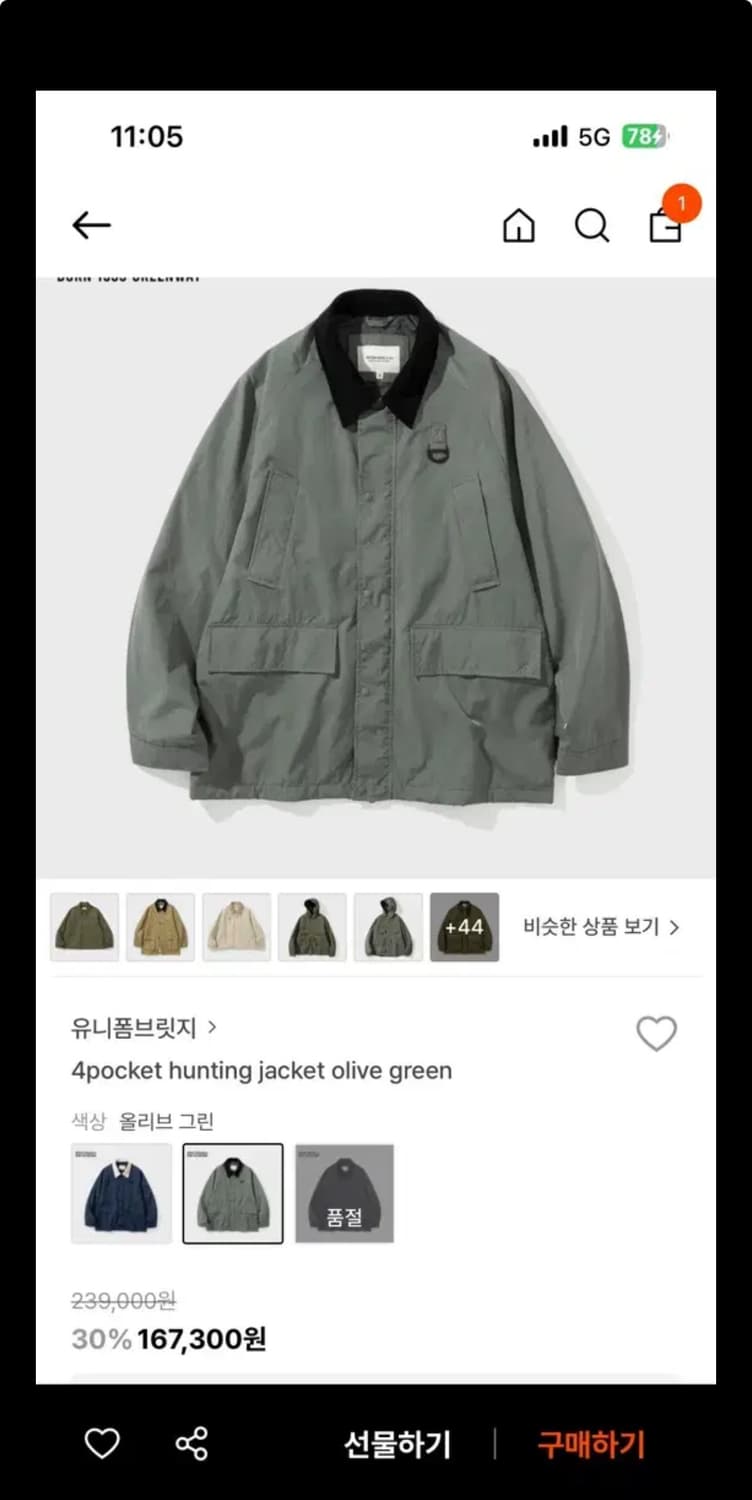The width and height of the screenshot is (752, 1500).
Task: View the beige jacket similar item thumbnail
Action: [236, 927]
